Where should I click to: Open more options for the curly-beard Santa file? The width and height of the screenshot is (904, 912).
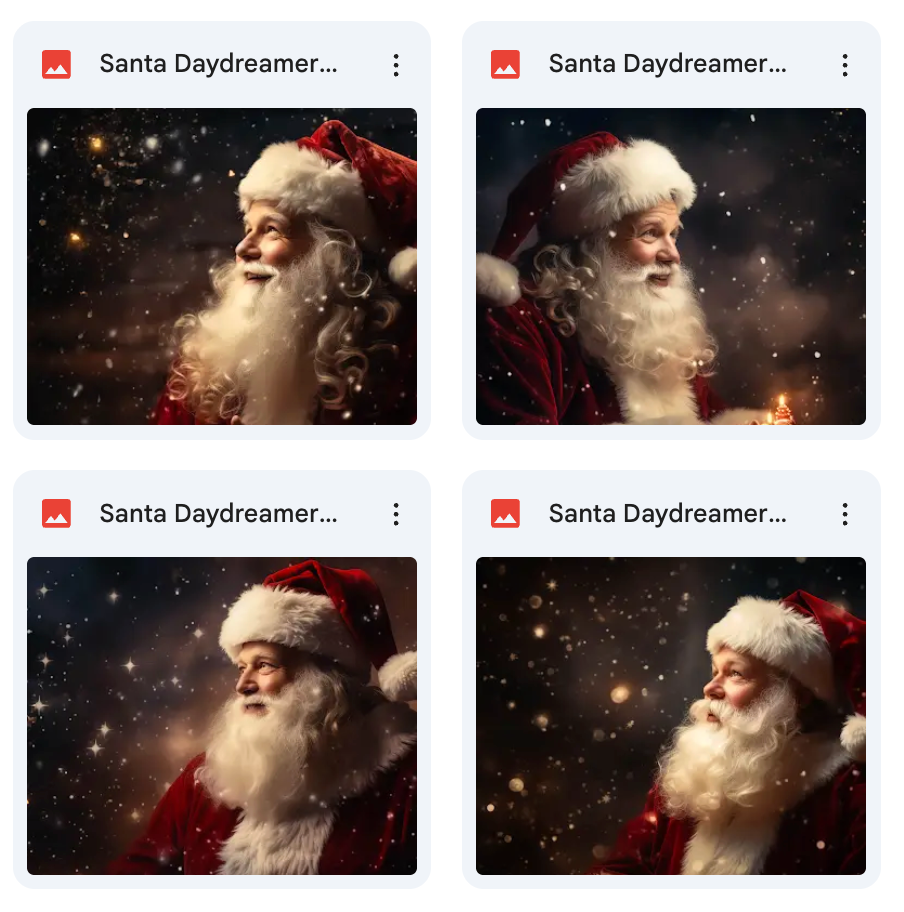coord(396,66)
